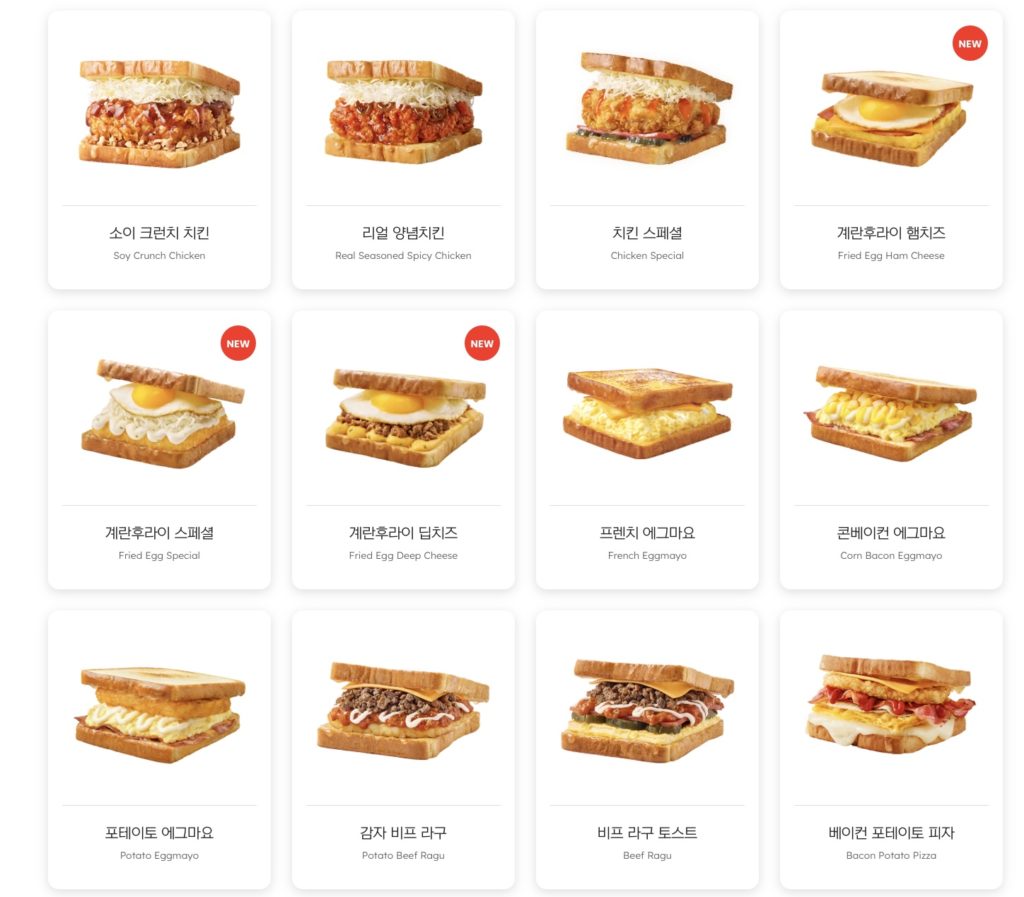View the Chicken Special item
1024x897 pixels.
point(647,150)
